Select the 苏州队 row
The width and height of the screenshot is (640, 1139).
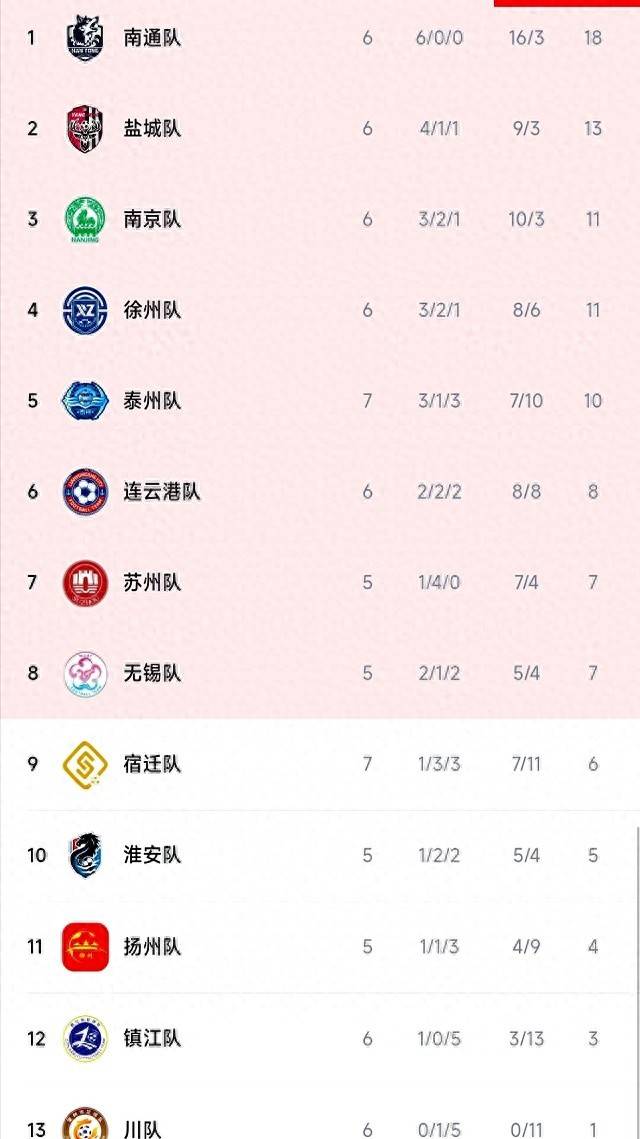click(320, 583)
